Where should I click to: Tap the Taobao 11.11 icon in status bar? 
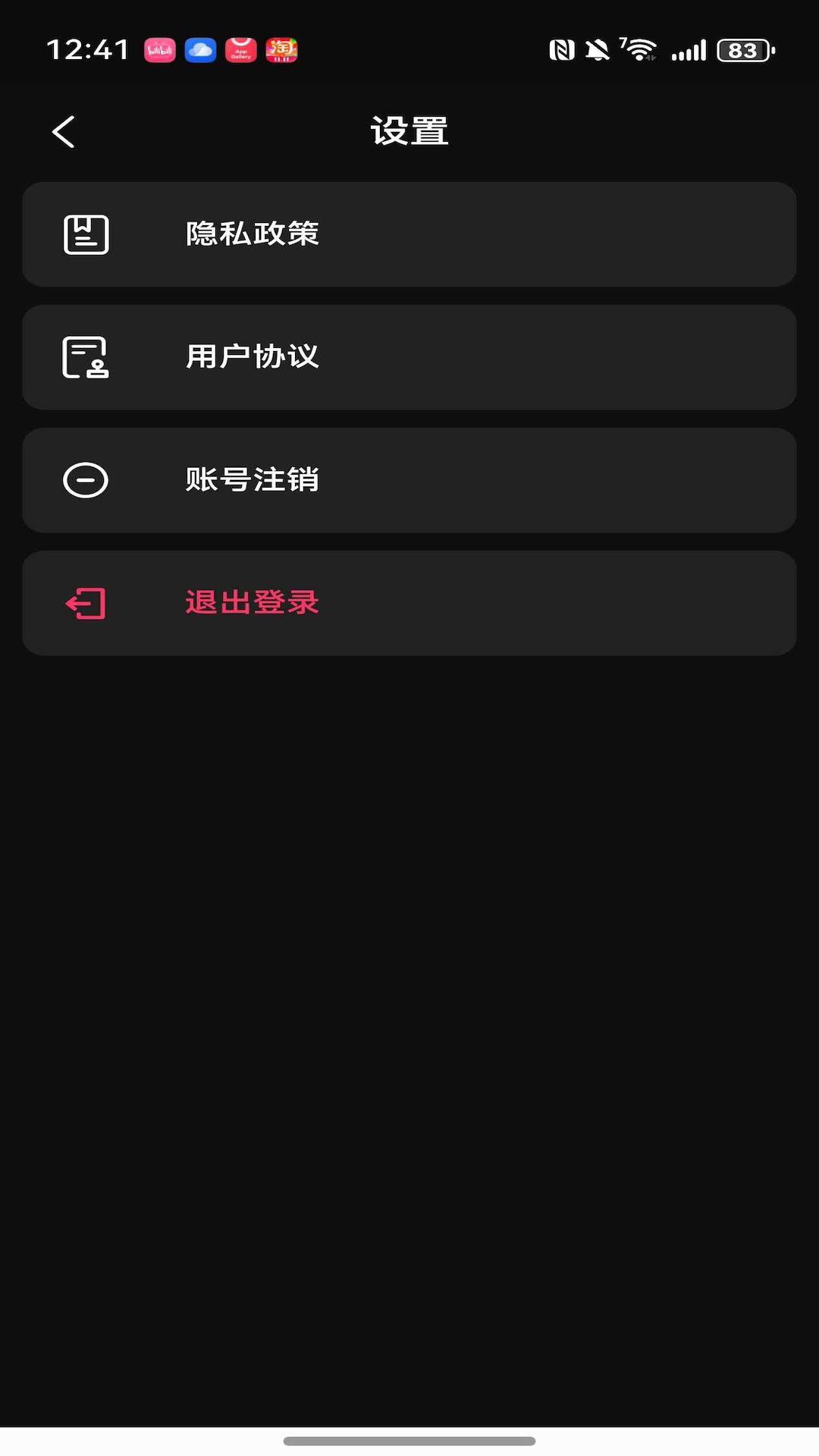pos(281,50)
